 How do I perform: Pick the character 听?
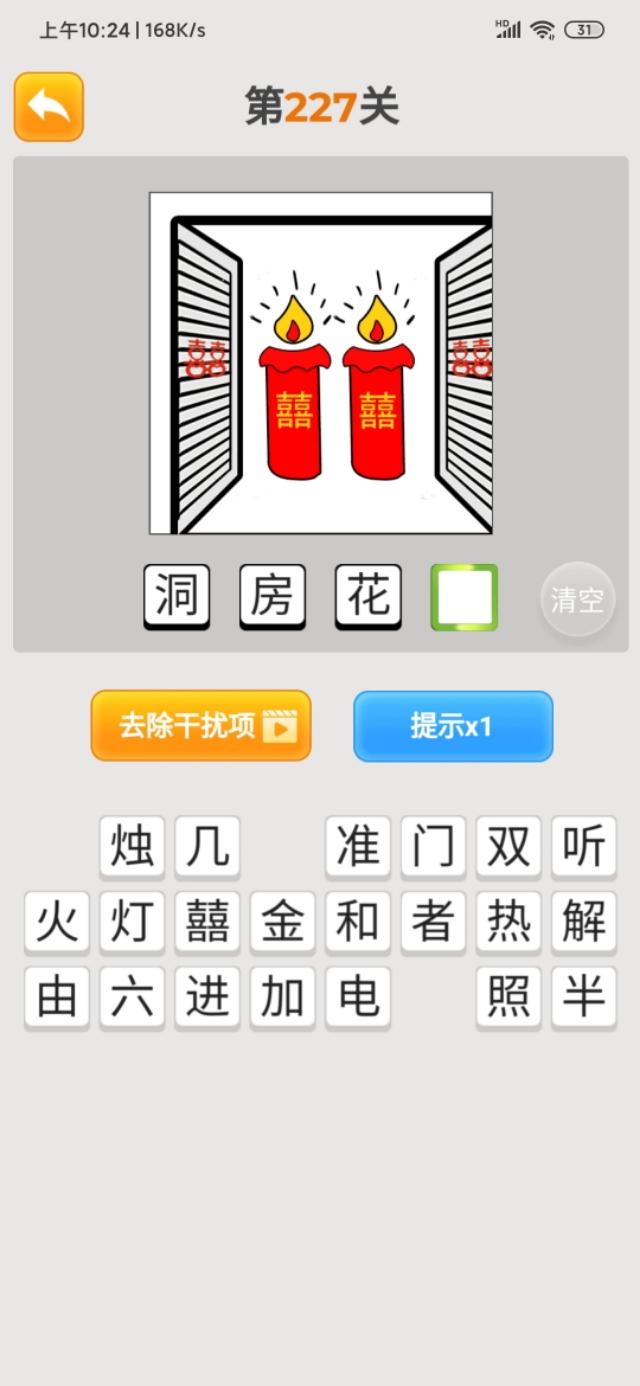pyautogui.click(x=584, y=847)
